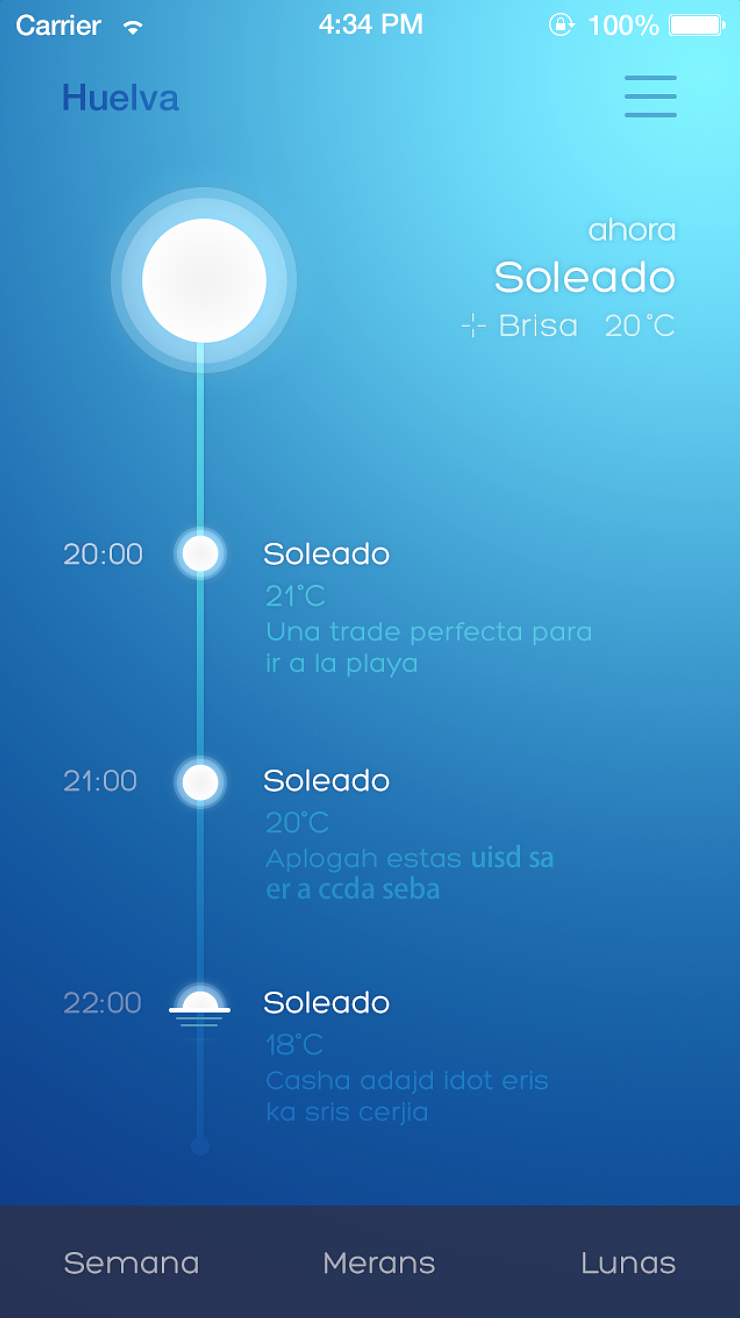Open the hamburger menu

pyautogui.click(x=651, y=97)
